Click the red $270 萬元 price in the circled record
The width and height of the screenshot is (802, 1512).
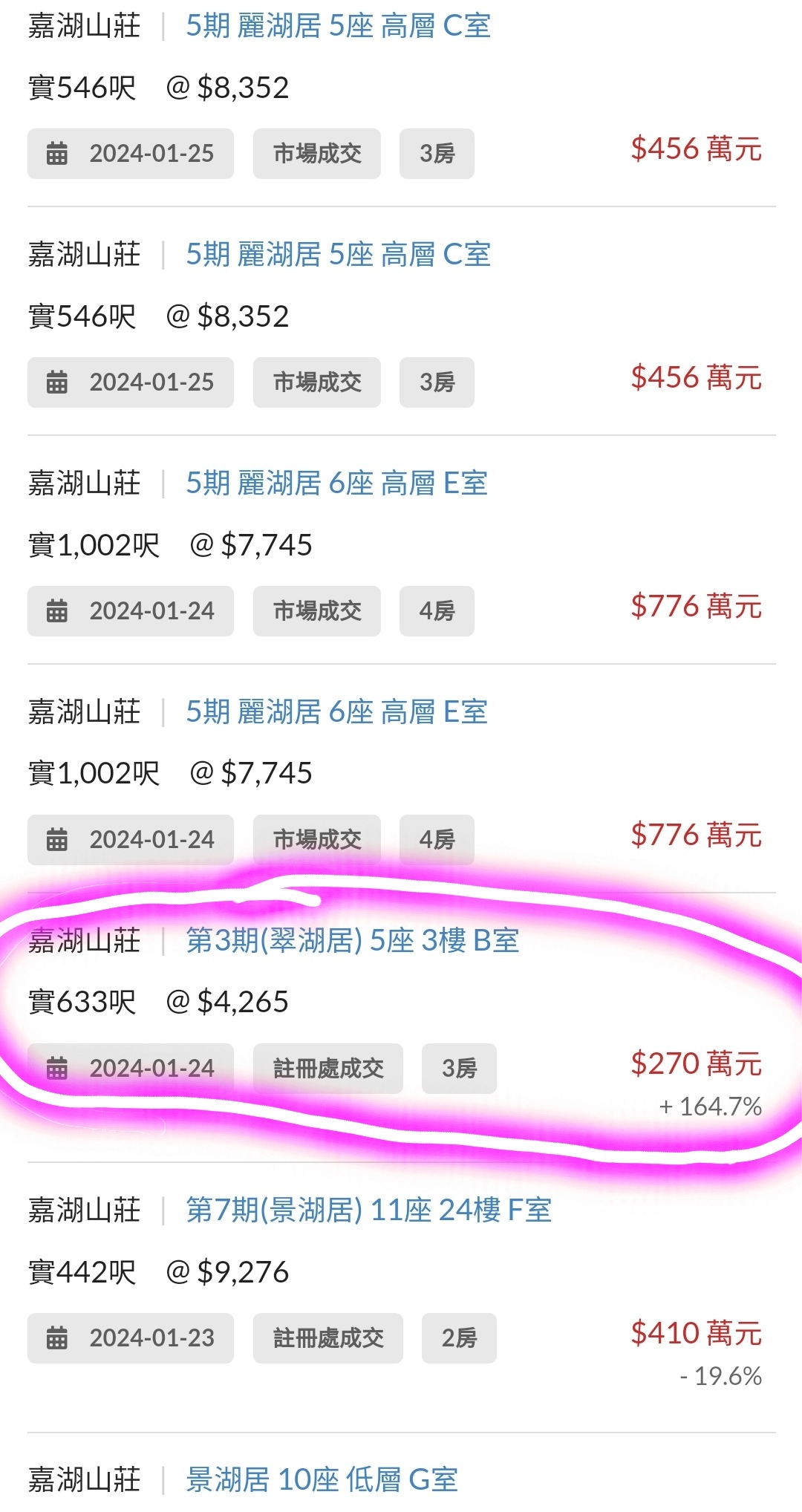697,1062
